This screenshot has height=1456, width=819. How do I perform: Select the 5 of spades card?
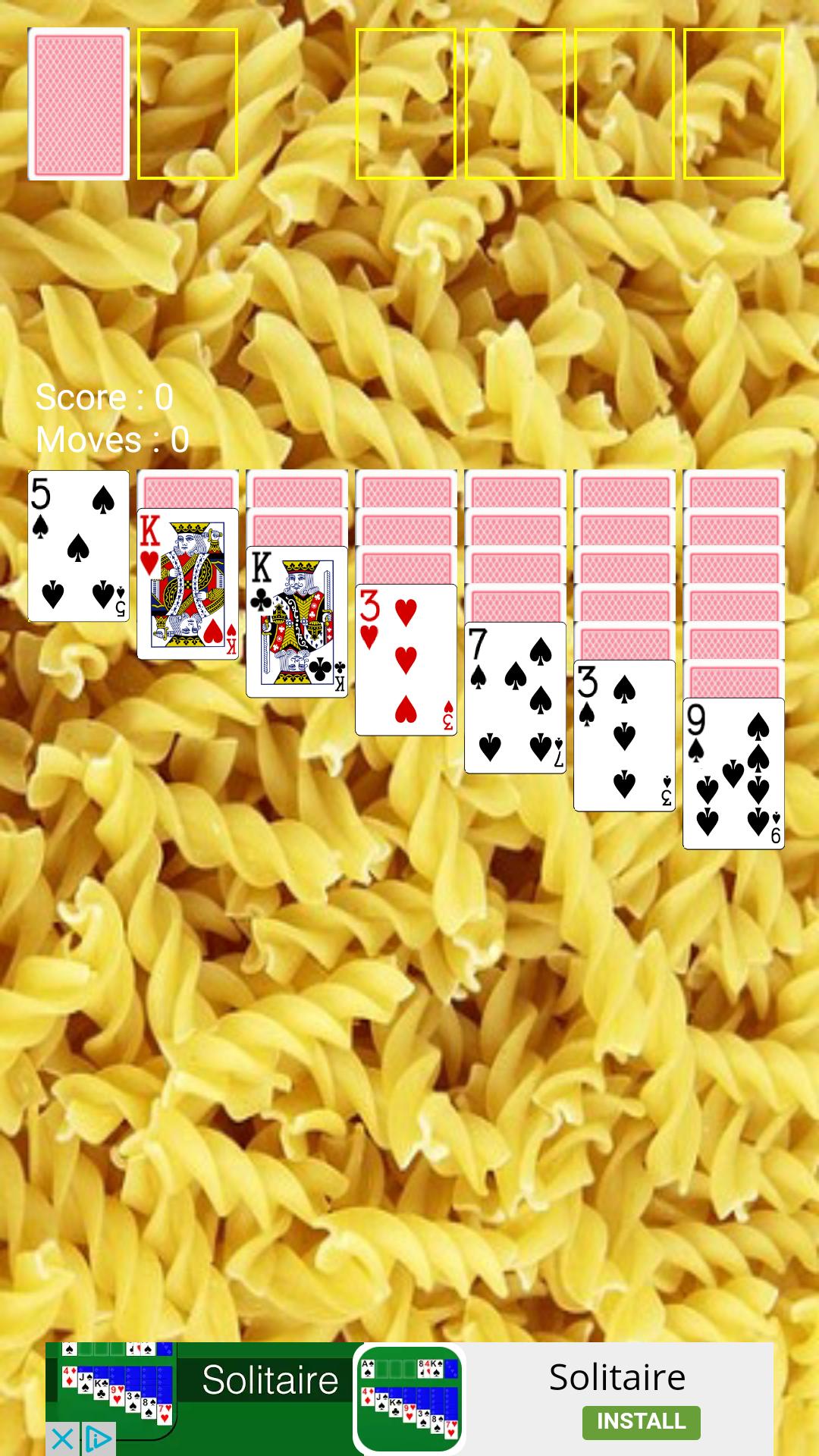[x=78, y=546]
